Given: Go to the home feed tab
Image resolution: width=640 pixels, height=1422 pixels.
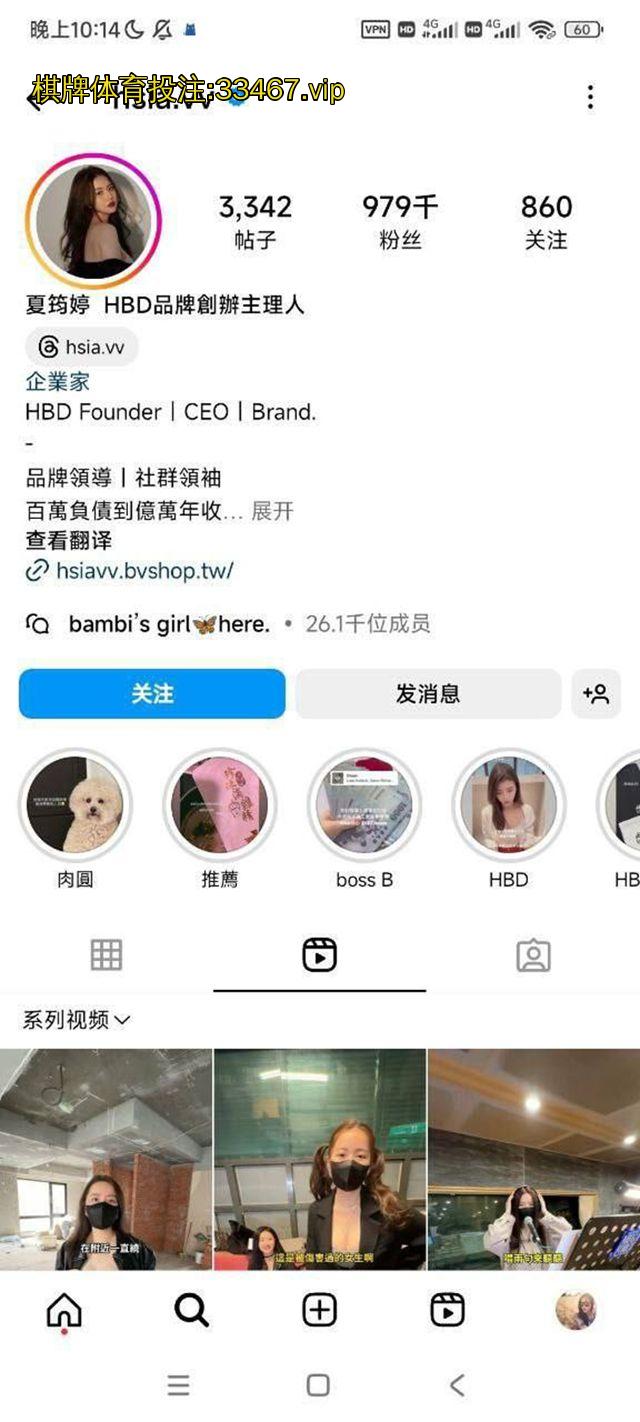Looking at the screenshot, I should point(64,1310).
